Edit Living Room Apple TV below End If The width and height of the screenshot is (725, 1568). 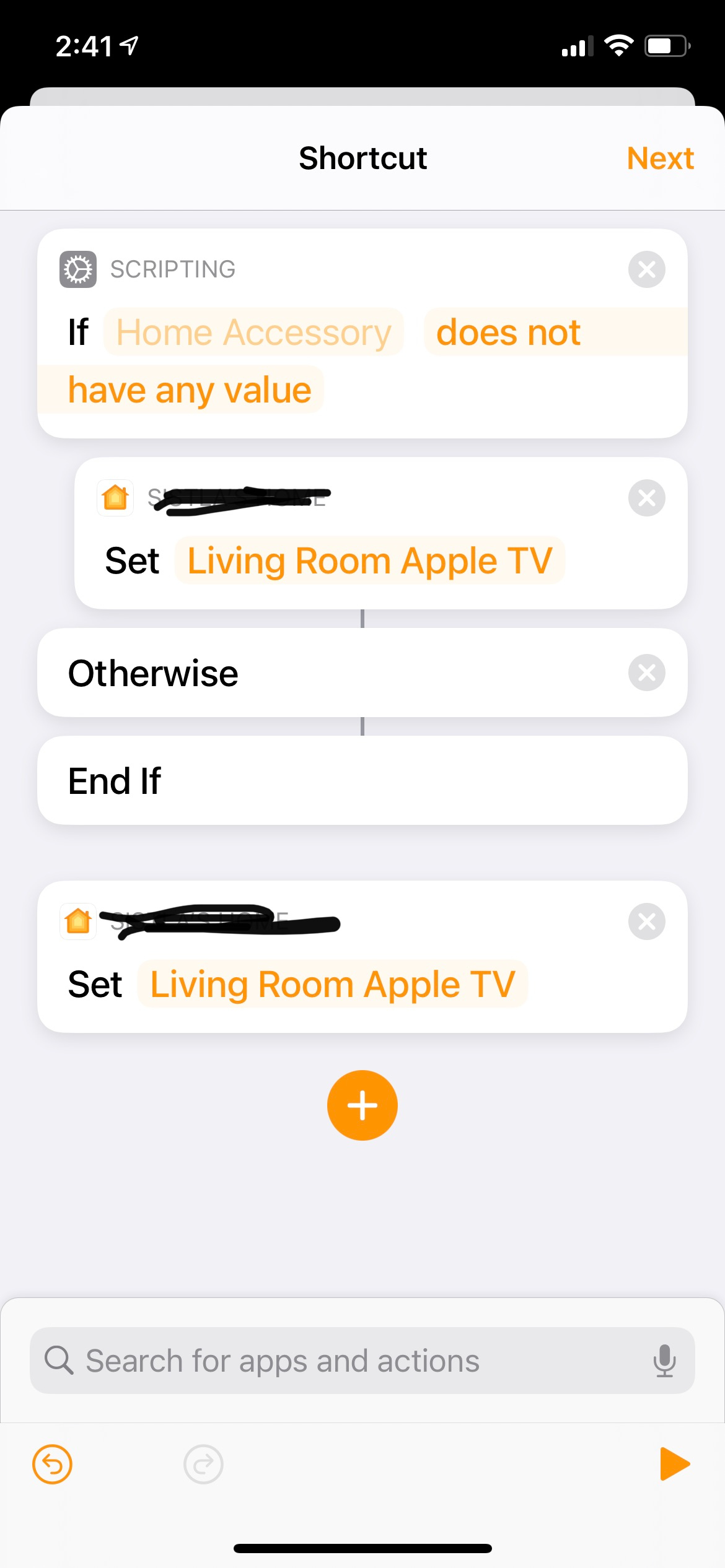click(x=333, y=985)
